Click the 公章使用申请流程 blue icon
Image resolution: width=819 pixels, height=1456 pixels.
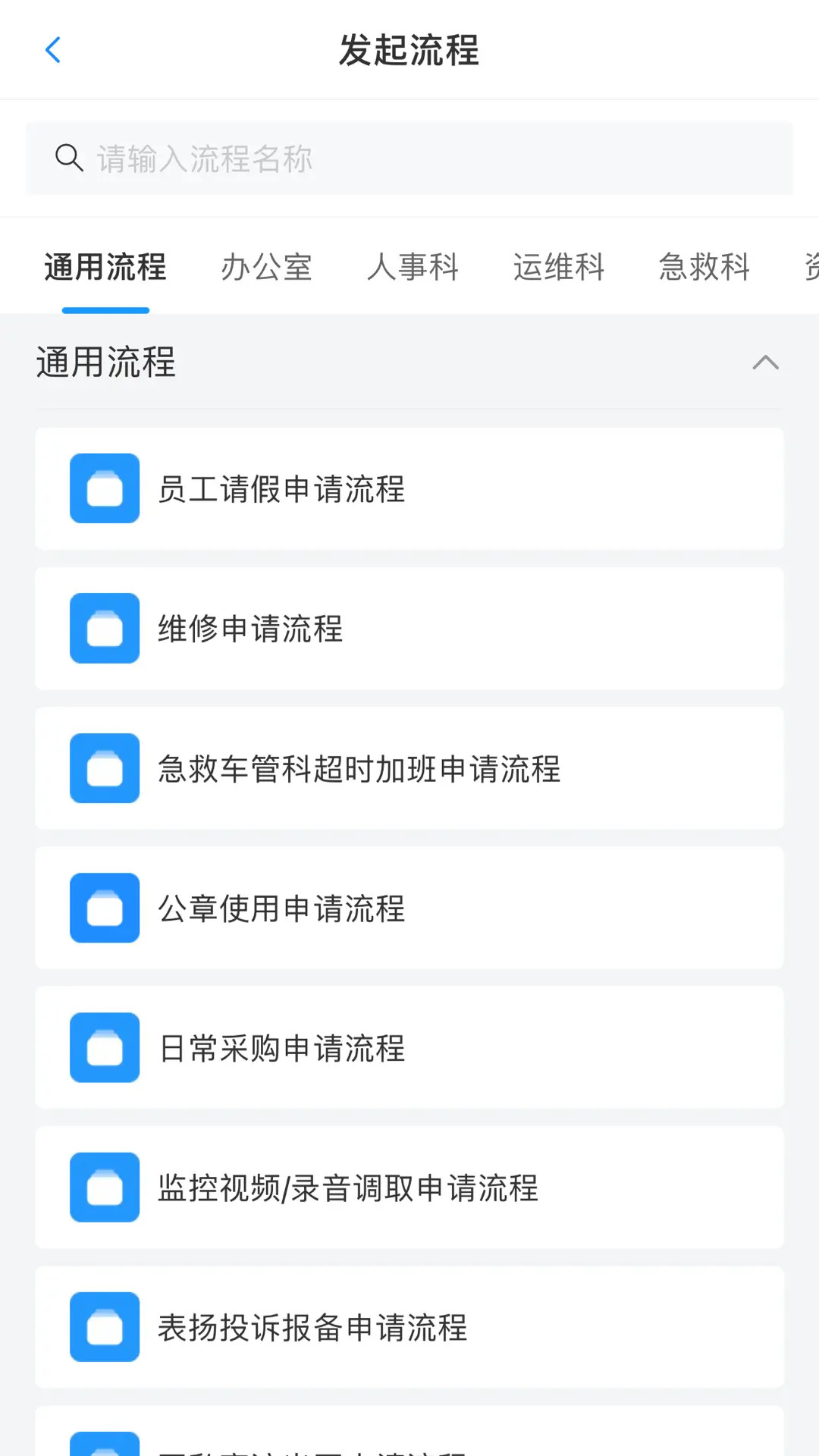[104, 908]
